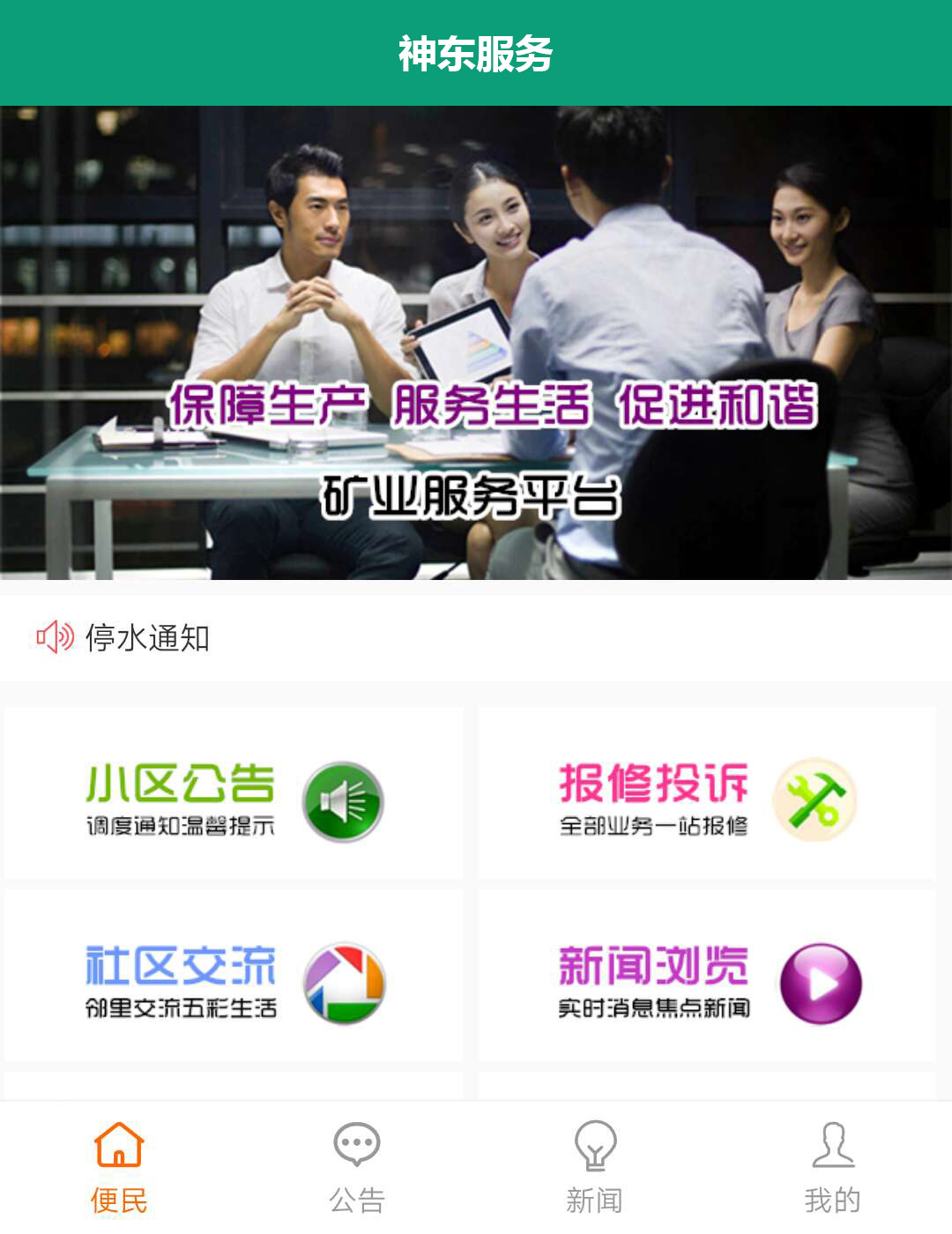Go to the 我的 profile tab

click(x=833, y=1167)
